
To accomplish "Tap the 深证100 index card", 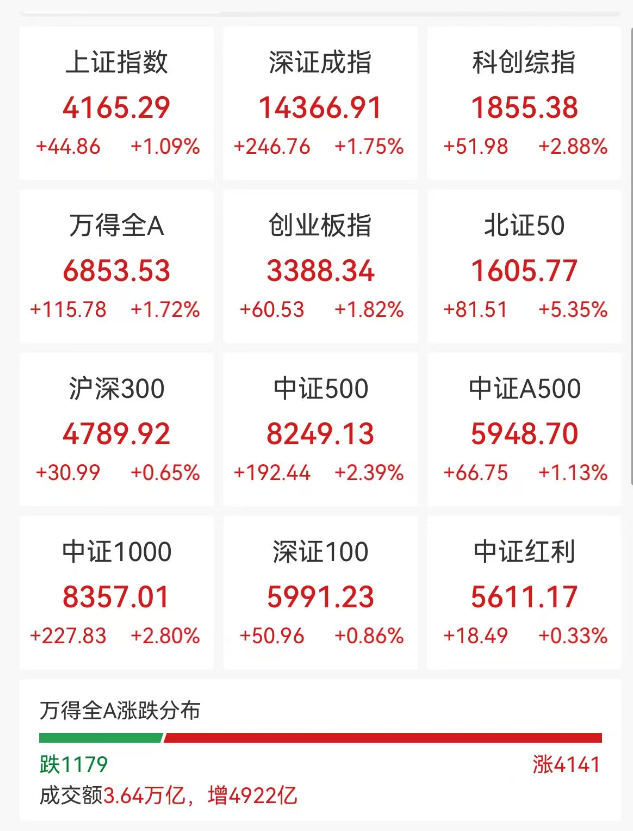I will pyautogui.click(x=320, y=594).
